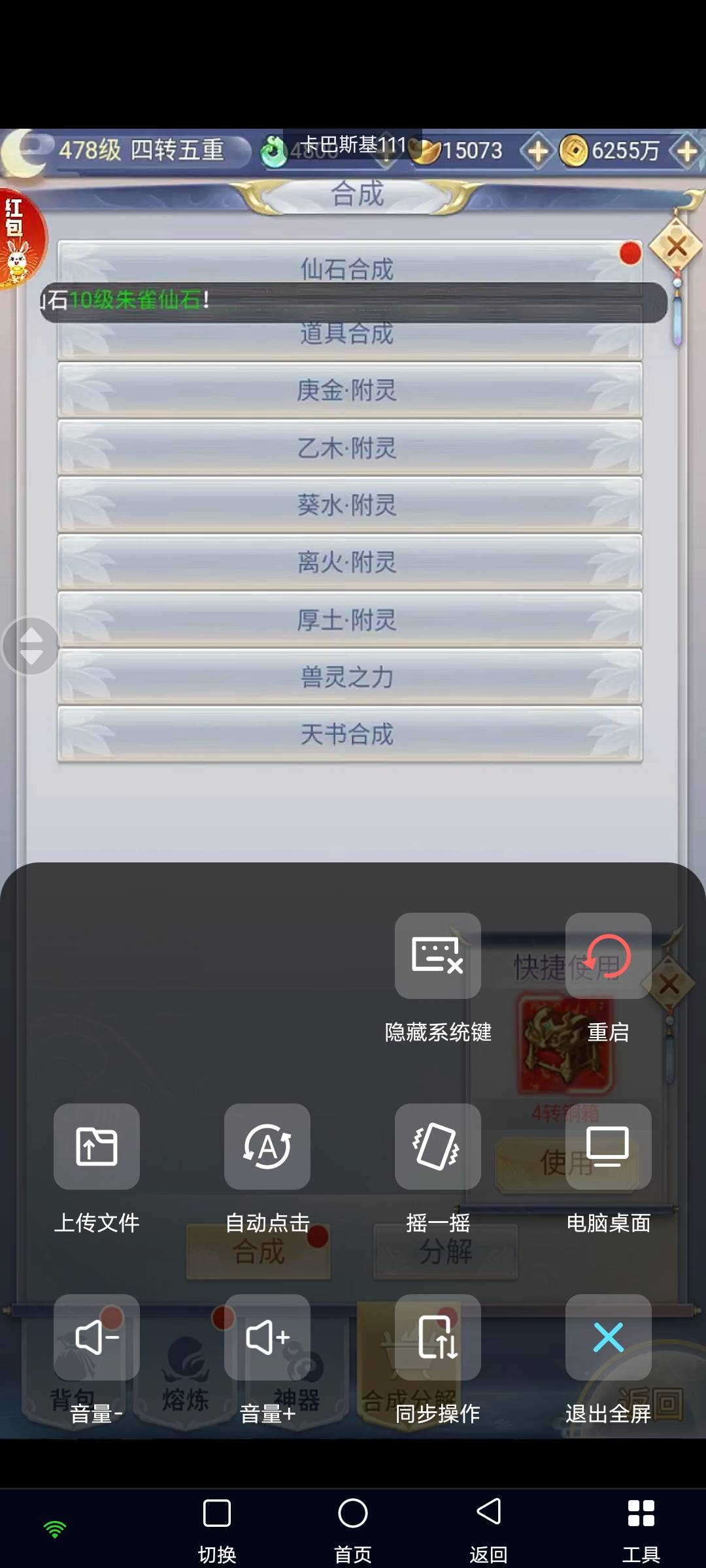The height and width of the screenshot is (1568, 706).
Task: Tap 退出全屏 to exit fullscreen
Action: (608, 1337)
